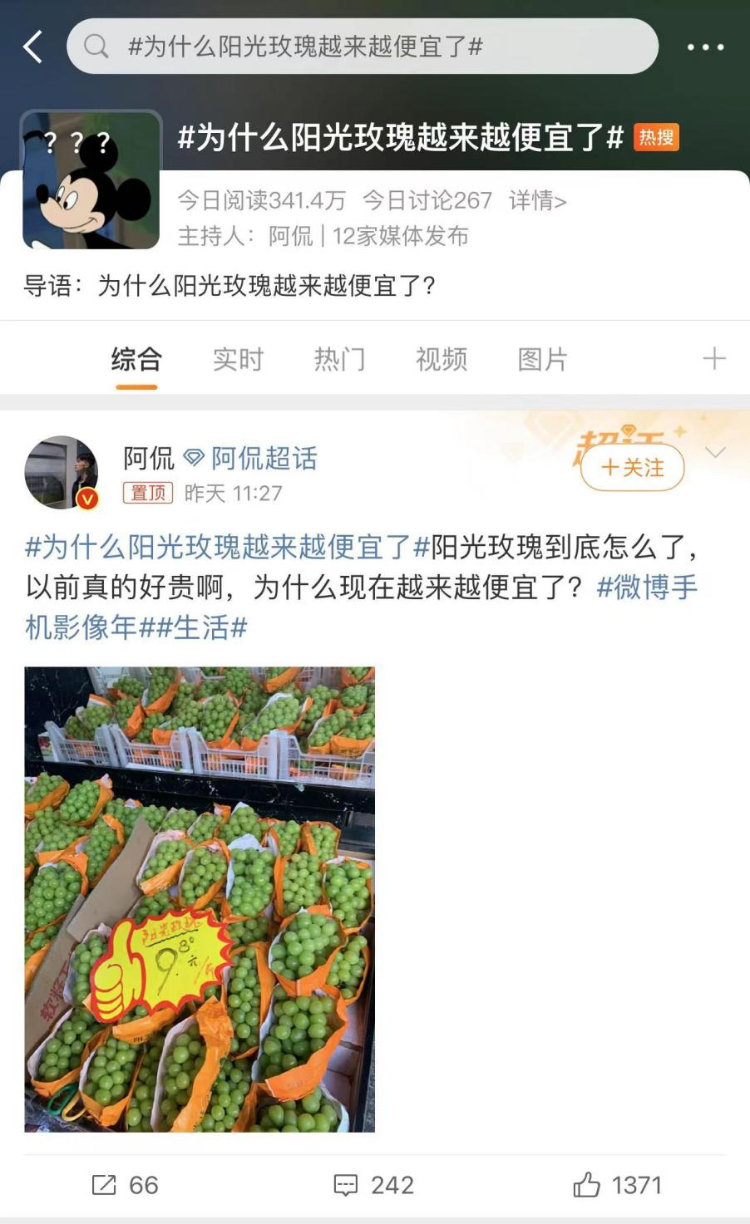750x1224 pixels.
Task: Like the post with 1371 likes
Action: click(x=617, y=1185)
